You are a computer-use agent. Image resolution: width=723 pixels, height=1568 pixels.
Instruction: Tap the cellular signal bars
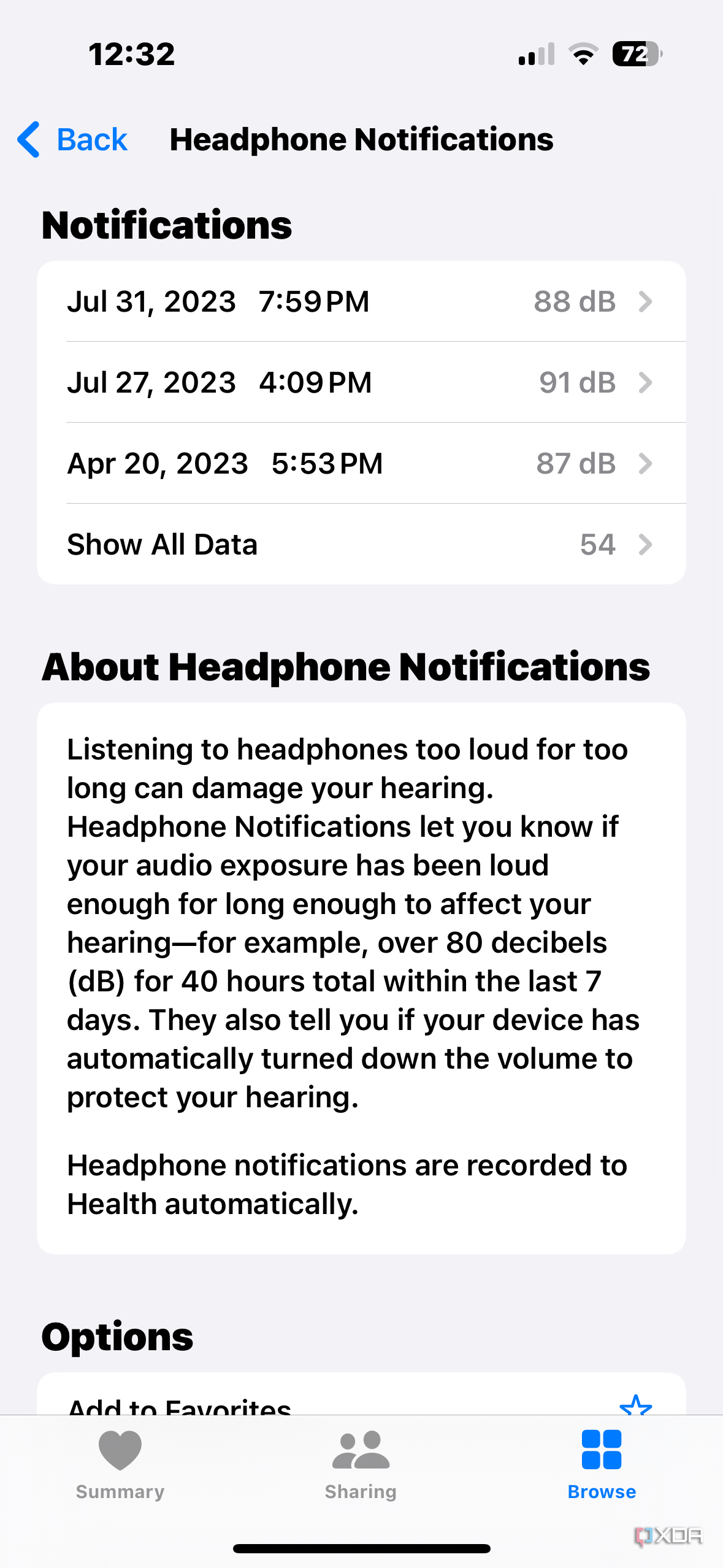click(535, 55)
